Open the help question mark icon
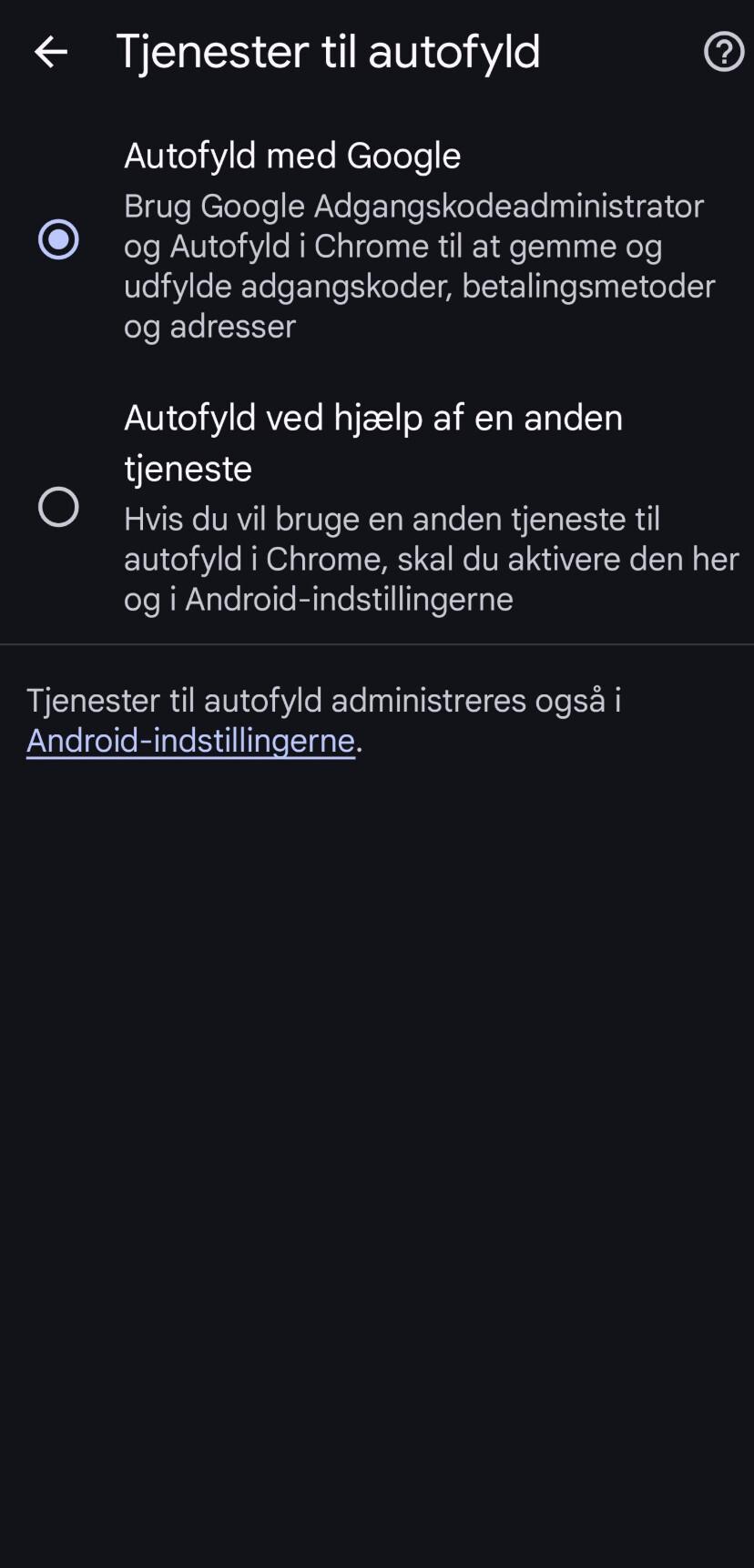754x1568 pixels. pos(724,52)
